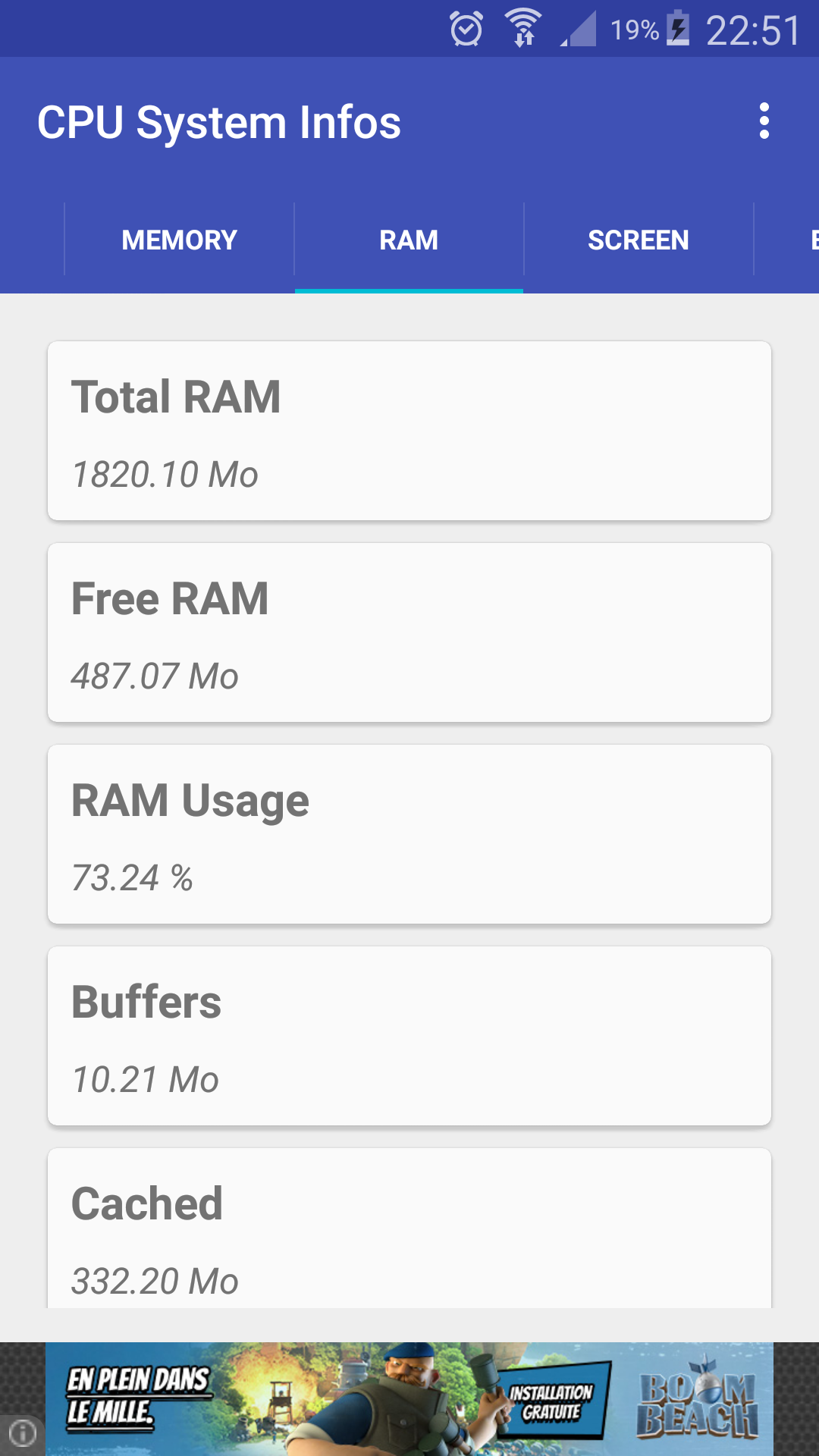Open the partially visible tab at right edge
Screen dimensions: 819x1456
point(808,240)
